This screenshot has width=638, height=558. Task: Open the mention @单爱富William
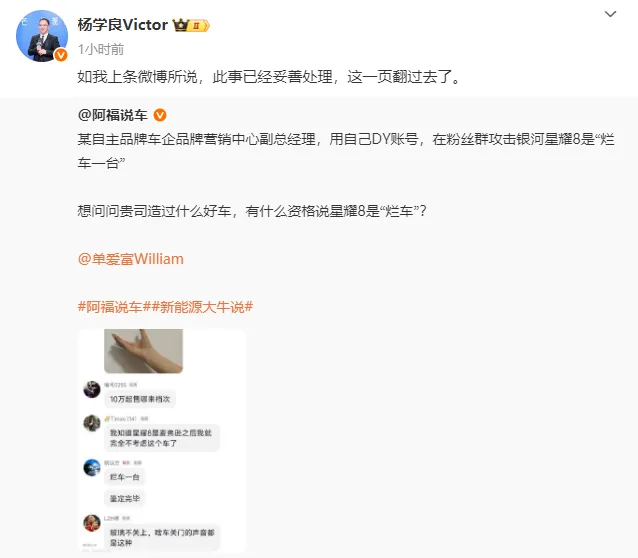click(130, 259)
